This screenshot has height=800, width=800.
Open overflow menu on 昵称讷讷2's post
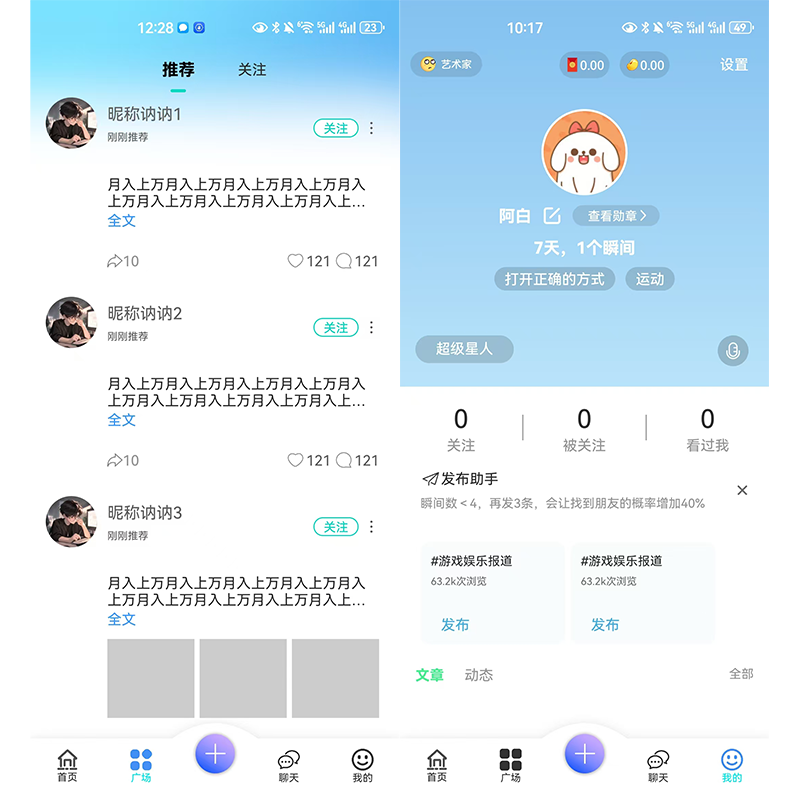point(371,328)
